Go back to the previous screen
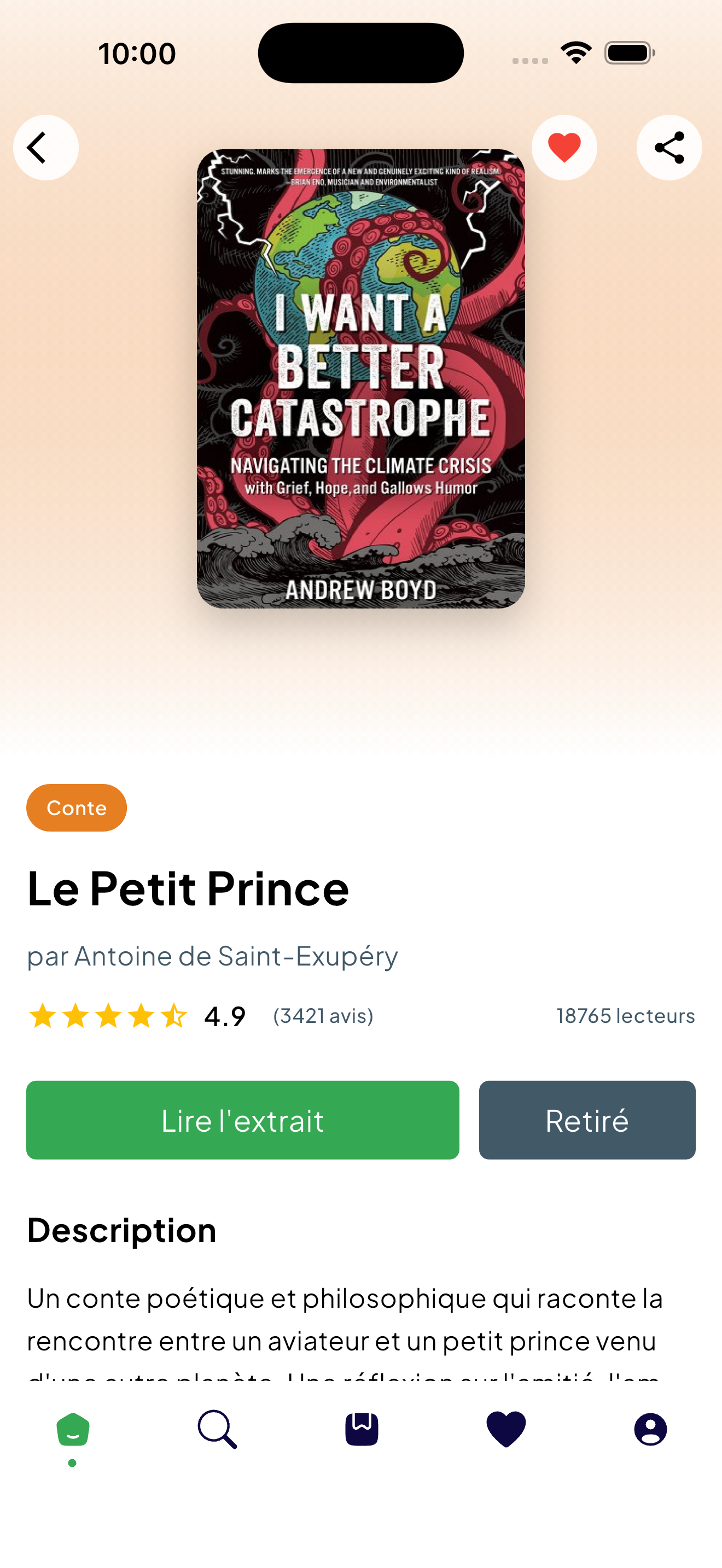The width and height of the screenshot is (722, 1568). (45, 148)
